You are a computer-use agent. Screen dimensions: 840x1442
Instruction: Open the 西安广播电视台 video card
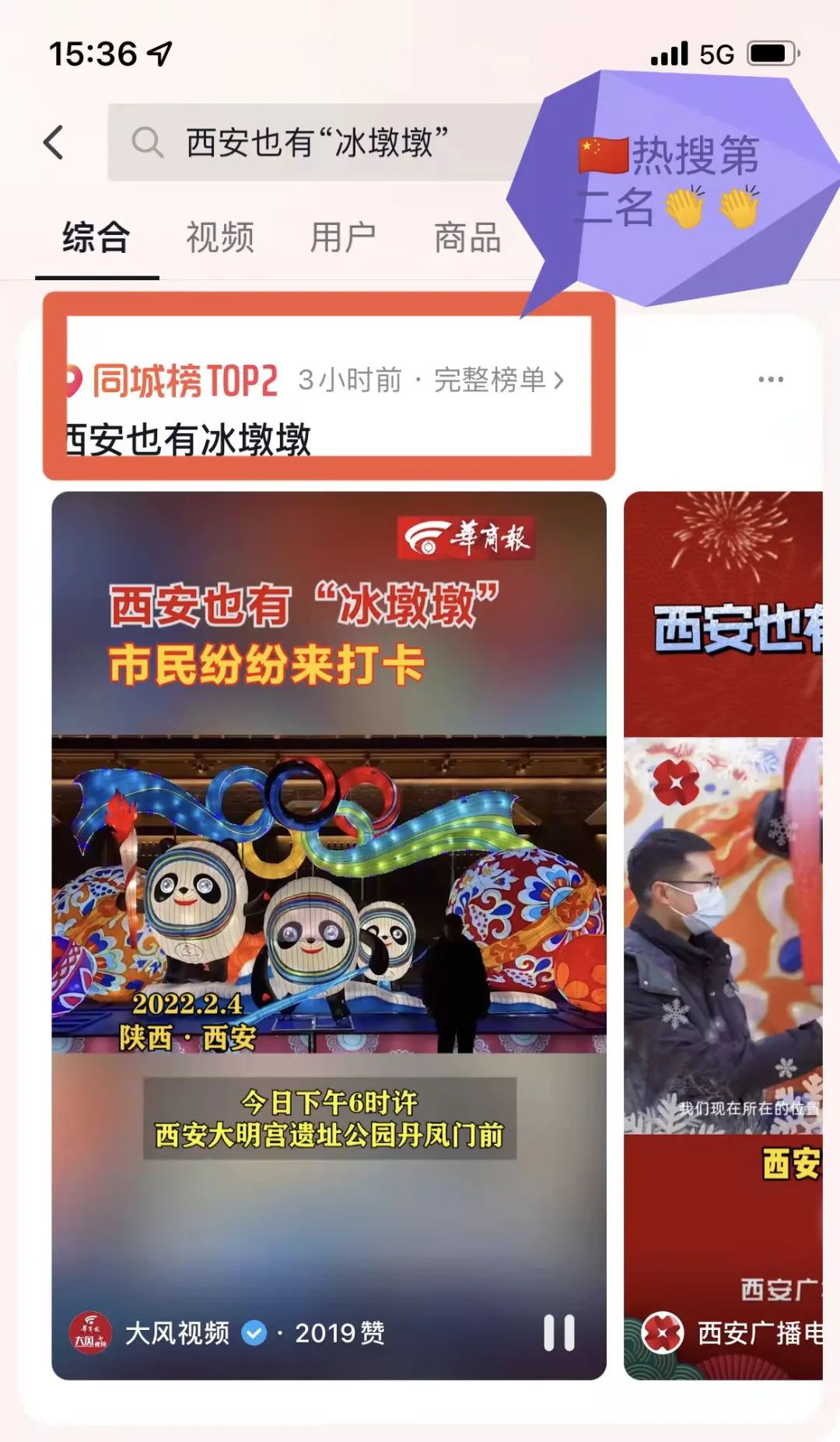click(723, 934)
